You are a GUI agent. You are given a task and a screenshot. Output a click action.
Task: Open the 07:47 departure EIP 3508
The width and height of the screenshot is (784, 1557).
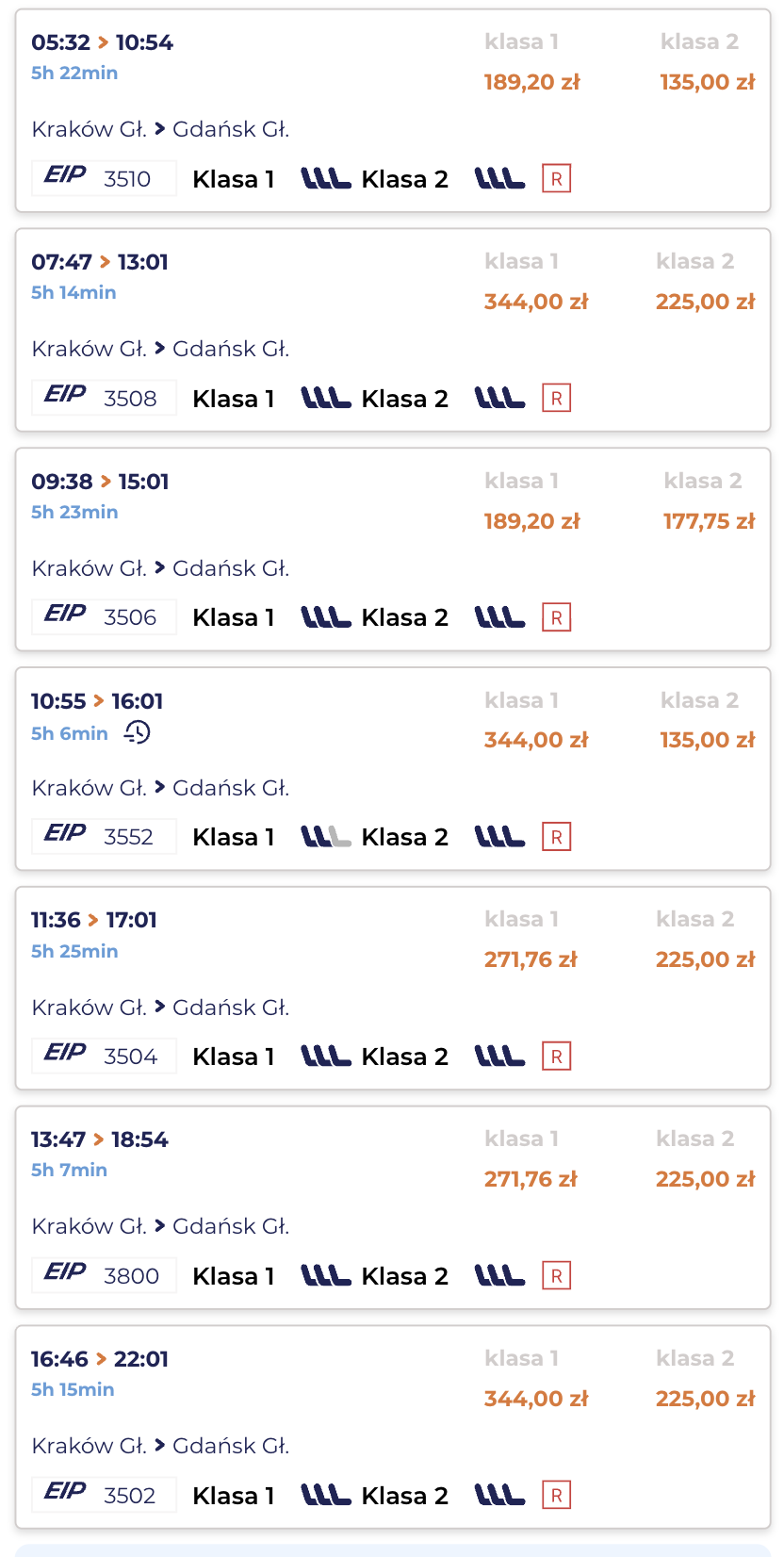[392, 330]
